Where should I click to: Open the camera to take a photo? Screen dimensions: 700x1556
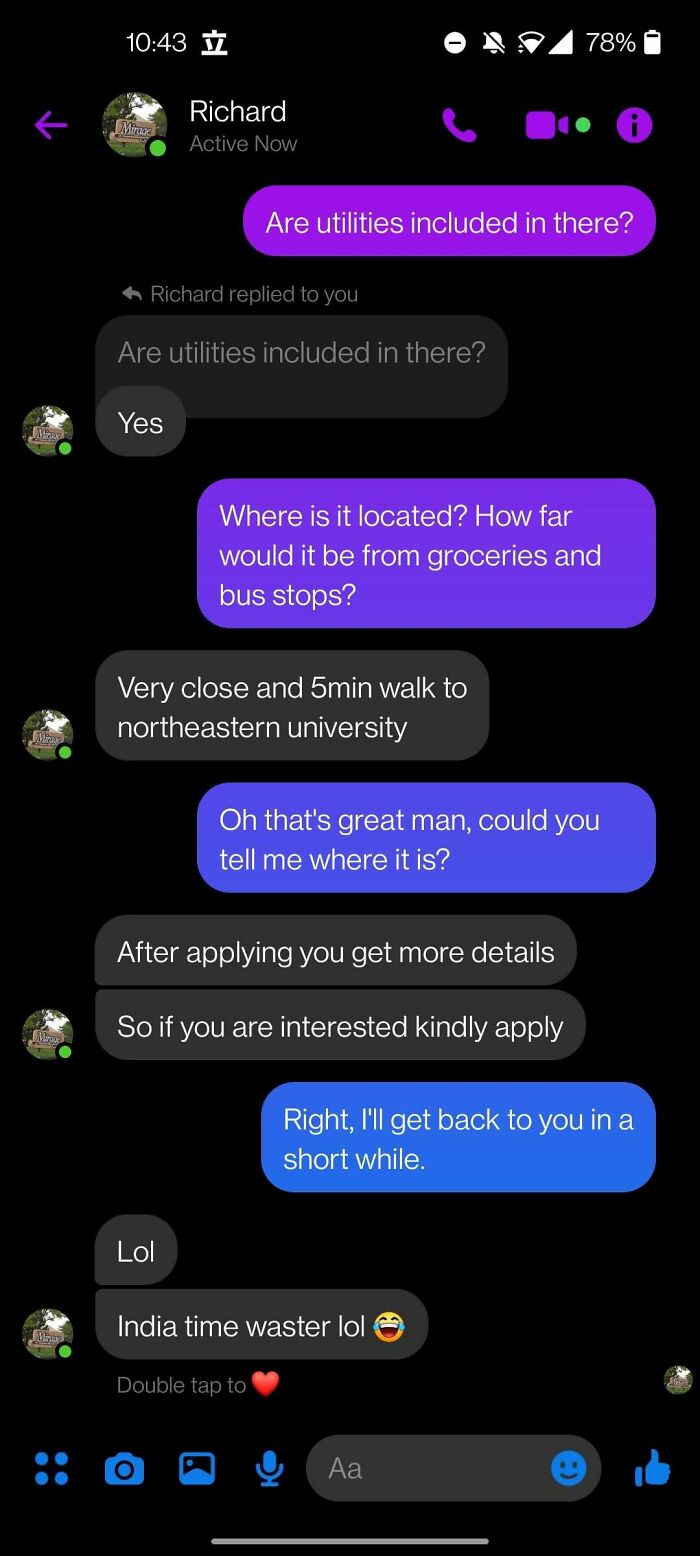pos(124,1468)
